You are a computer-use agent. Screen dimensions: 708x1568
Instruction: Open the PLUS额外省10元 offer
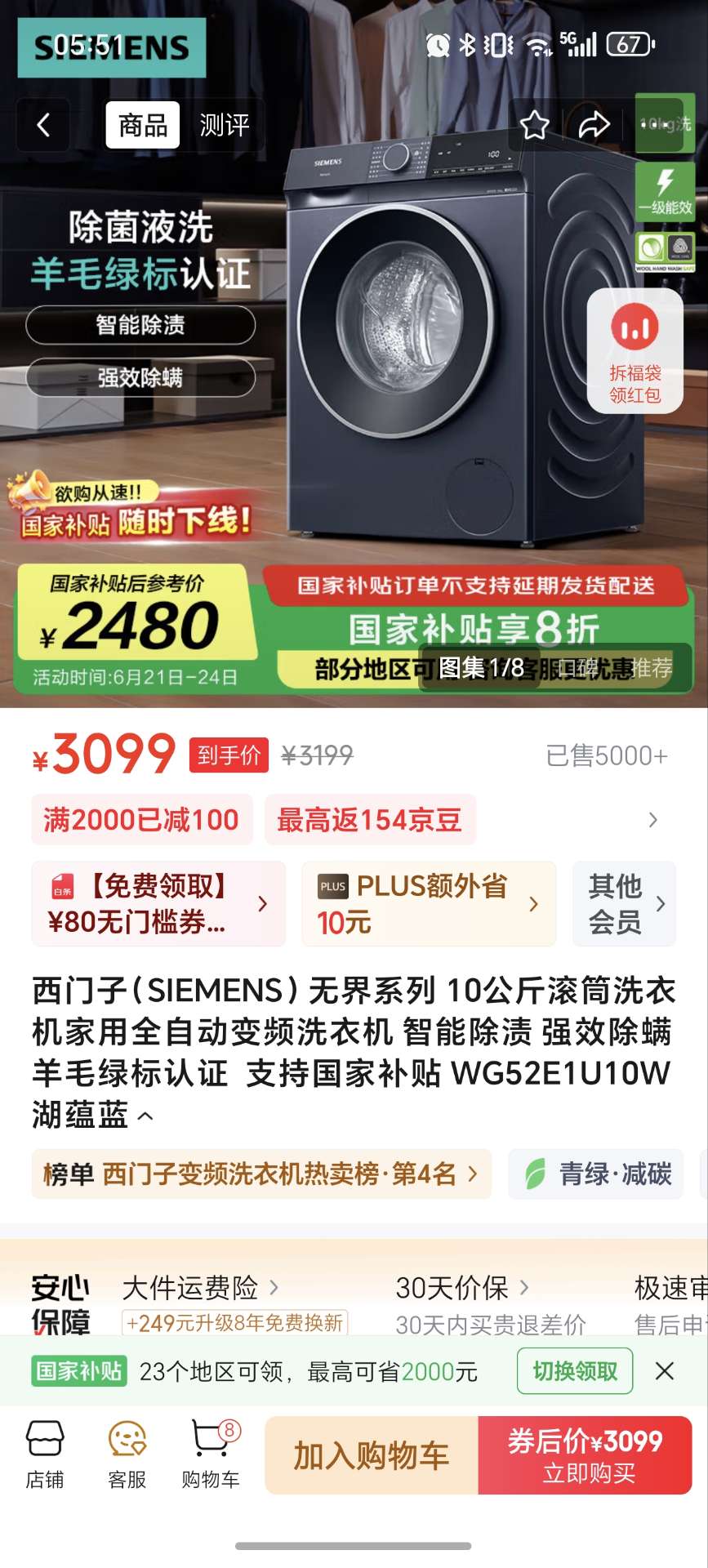(428, 904)
